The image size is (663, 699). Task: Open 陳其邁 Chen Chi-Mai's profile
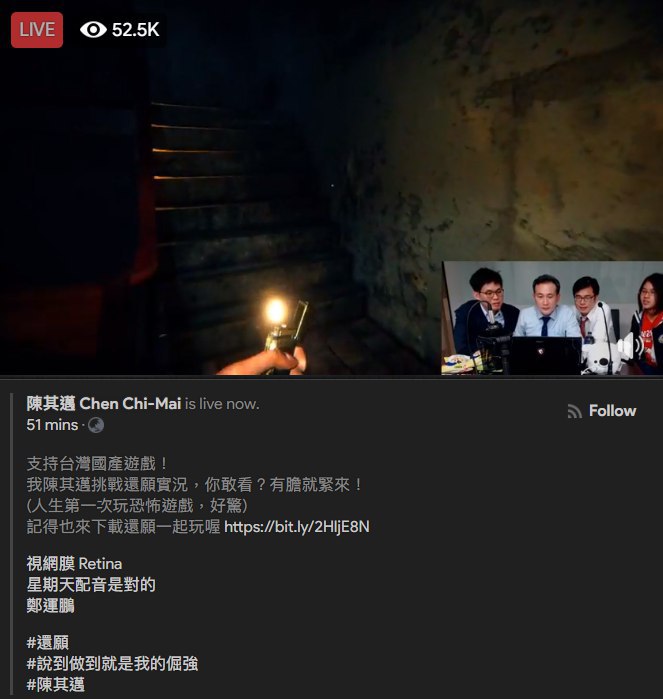pos(103,403)
